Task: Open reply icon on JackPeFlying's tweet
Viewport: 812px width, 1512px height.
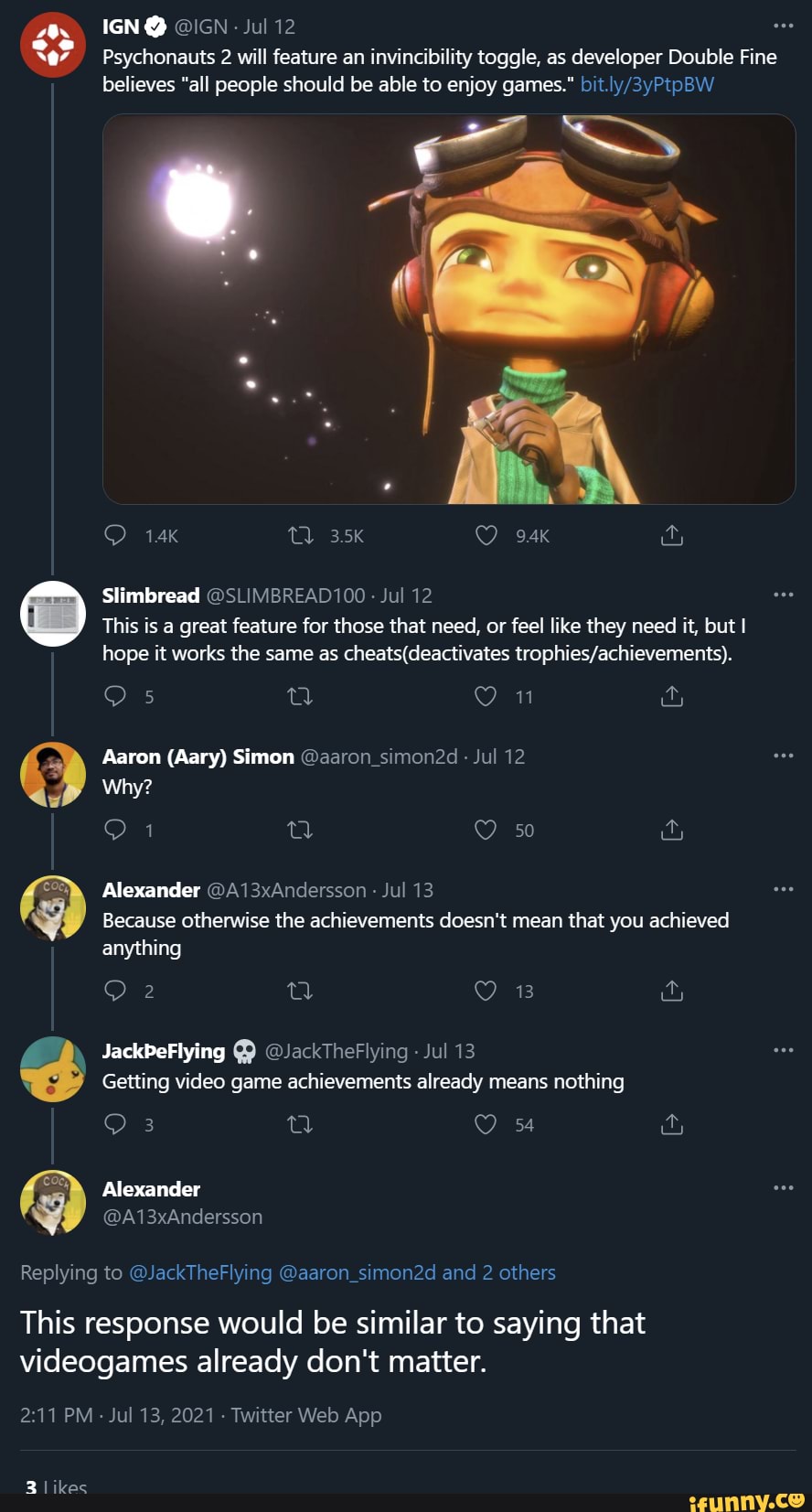Action: [x=115, y=1124]
